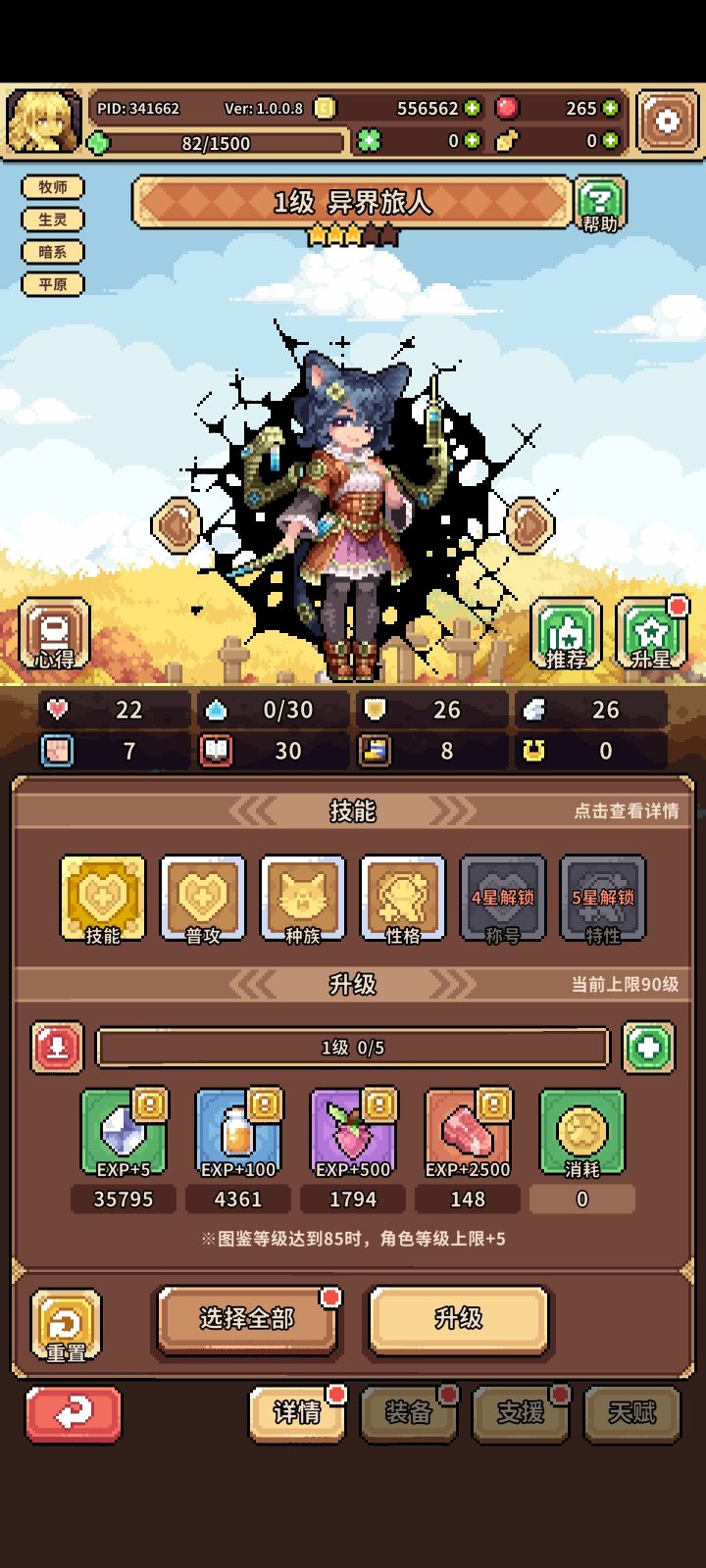The image size is (706, 1568).
Task: Select the EXP+2500 material item
Action: click(468, 1132)
